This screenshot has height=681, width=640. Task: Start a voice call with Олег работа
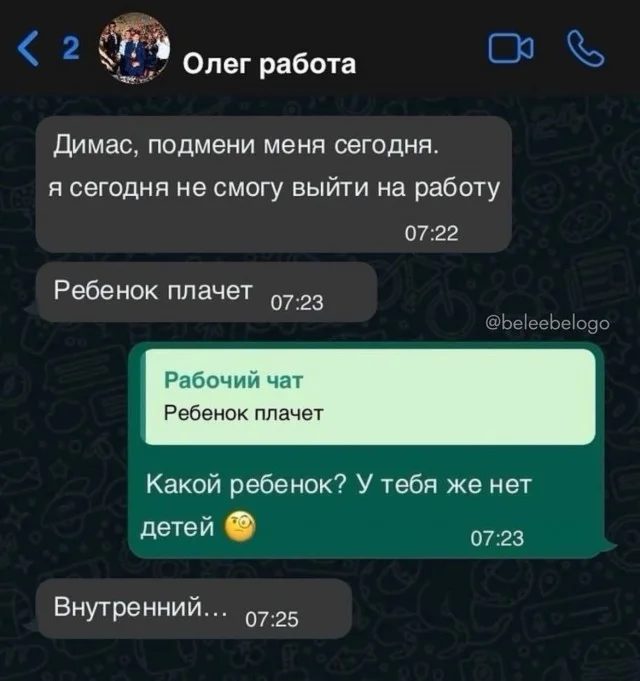point(587,49)
